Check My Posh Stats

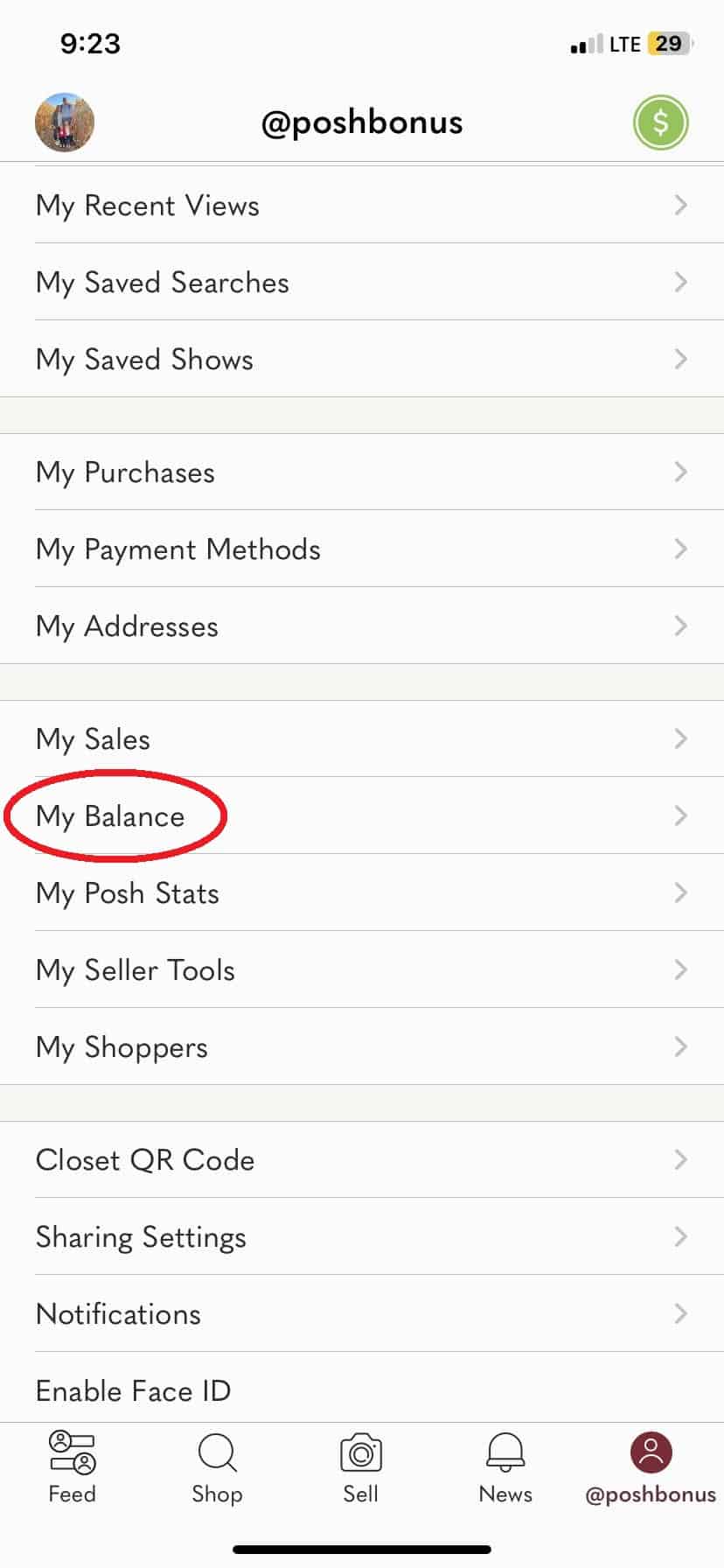pyautogui.click(x=361, y=893)
